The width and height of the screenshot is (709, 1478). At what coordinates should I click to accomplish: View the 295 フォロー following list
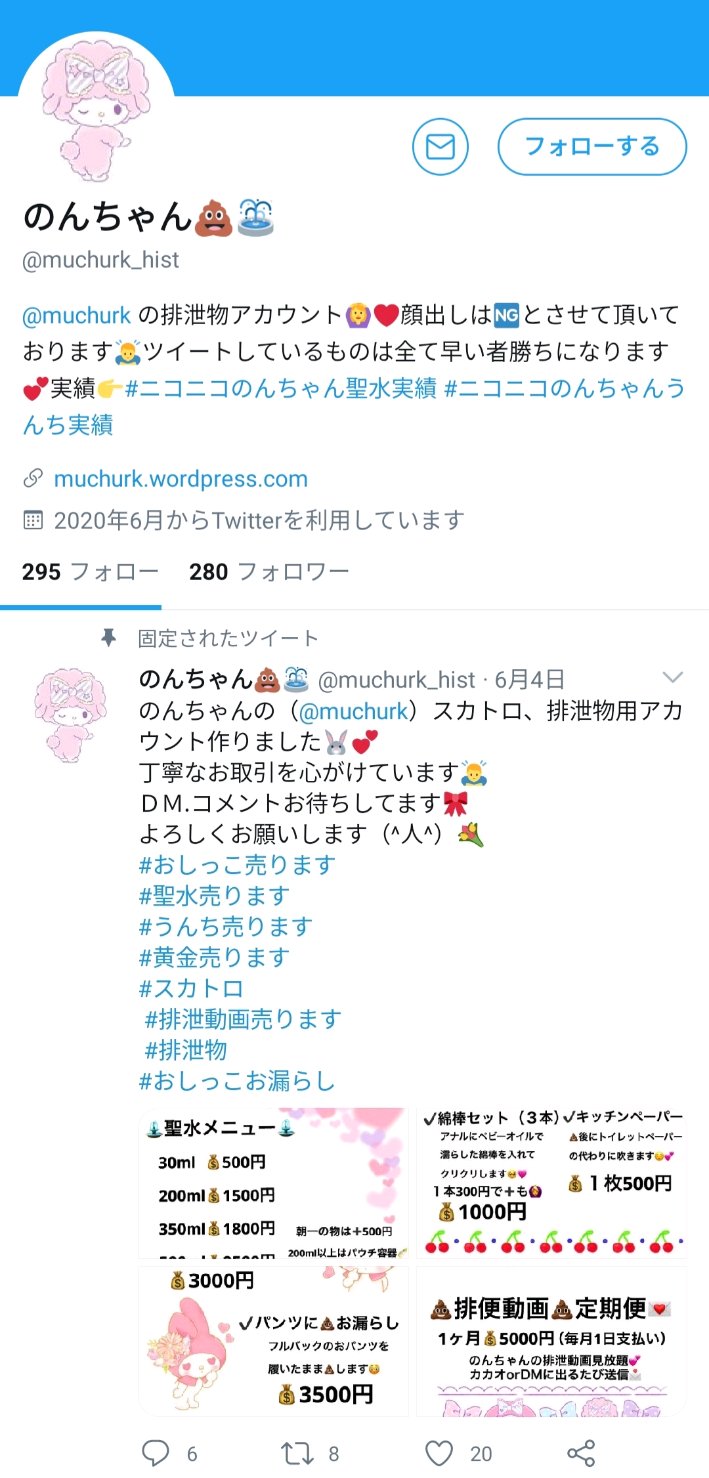click(90, 572)
